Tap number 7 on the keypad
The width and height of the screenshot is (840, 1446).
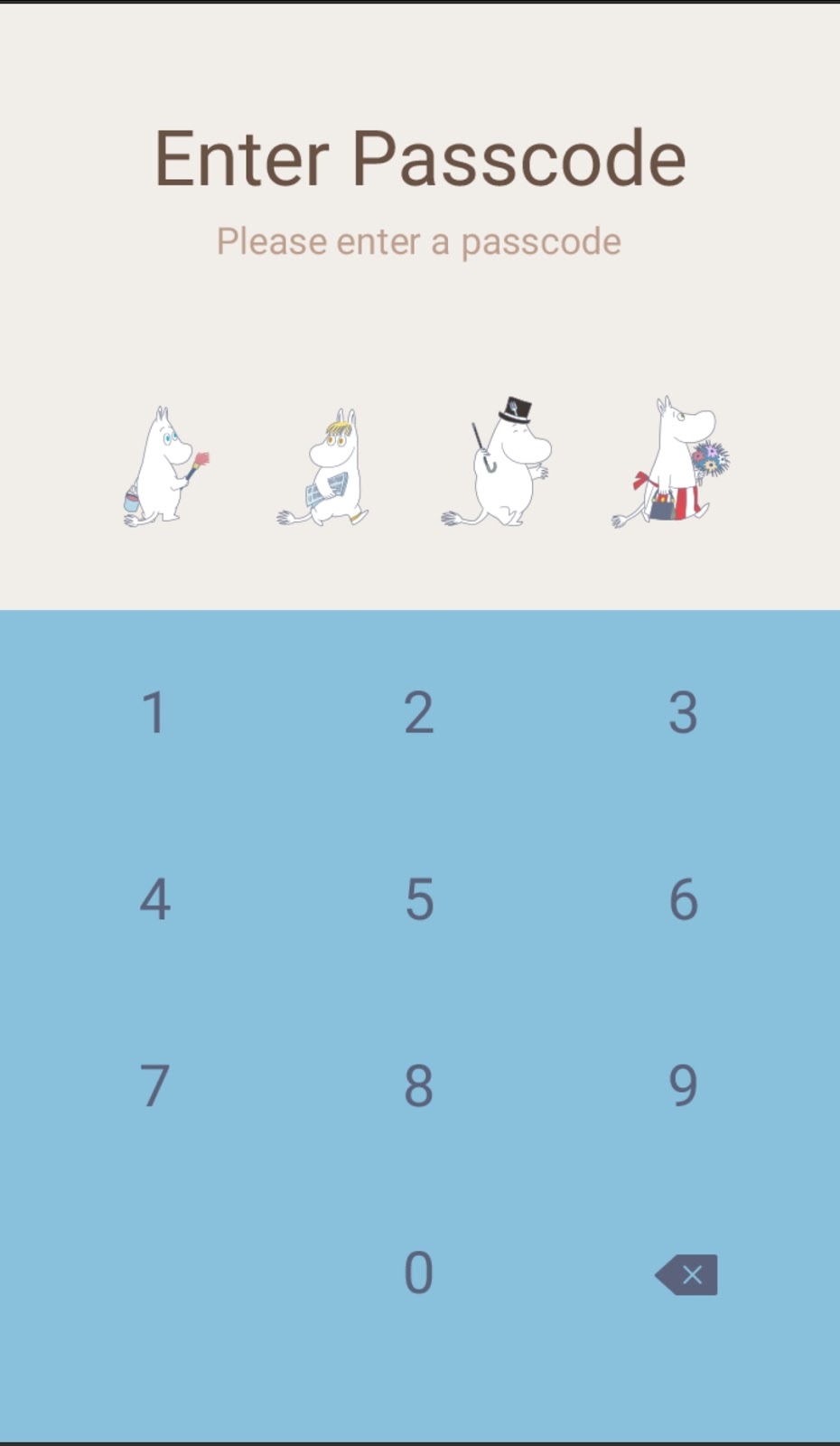coord(154,1085)
